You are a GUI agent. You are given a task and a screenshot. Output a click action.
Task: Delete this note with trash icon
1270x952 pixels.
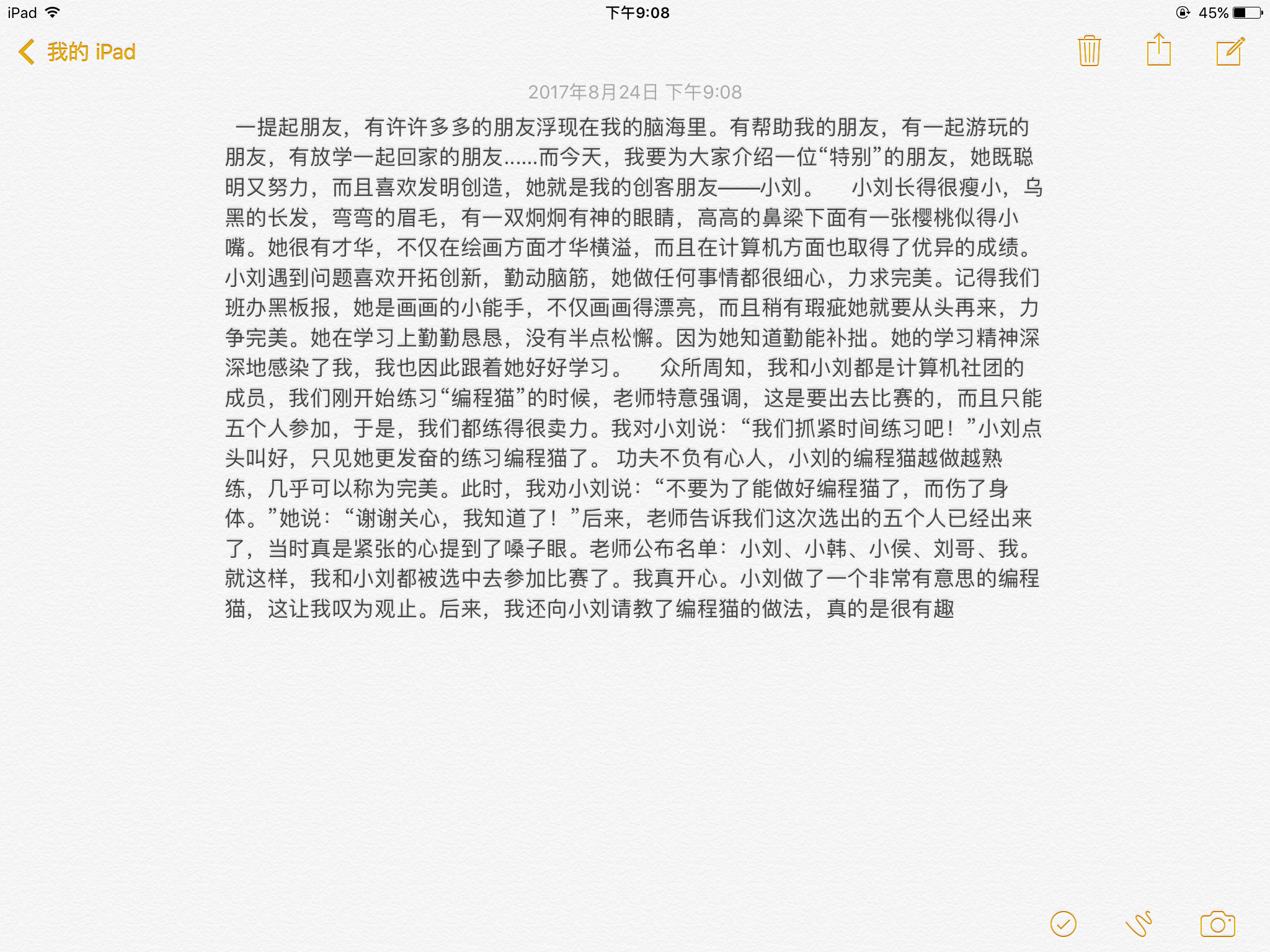(1089, 51)
